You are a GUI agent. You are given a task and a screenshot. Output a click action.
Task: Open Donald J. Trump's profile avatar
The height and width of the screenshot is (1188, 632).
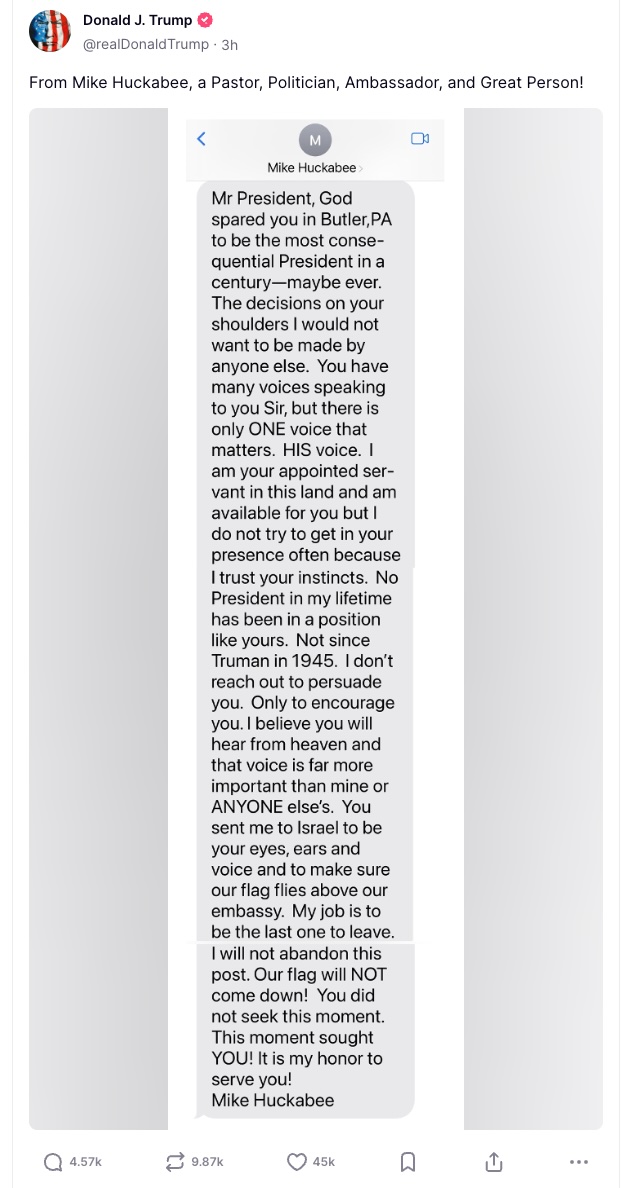50,31
